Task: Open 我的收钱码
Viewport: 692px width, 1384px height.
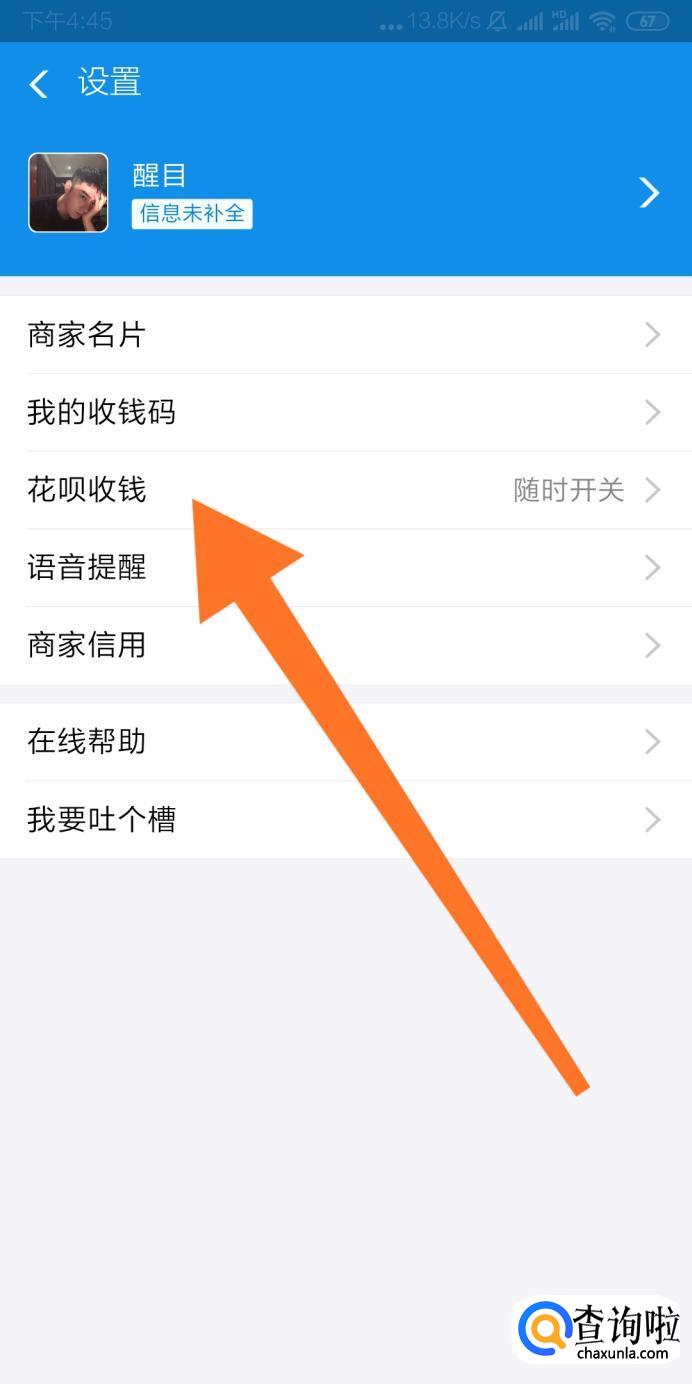Action: coord(346,412)
